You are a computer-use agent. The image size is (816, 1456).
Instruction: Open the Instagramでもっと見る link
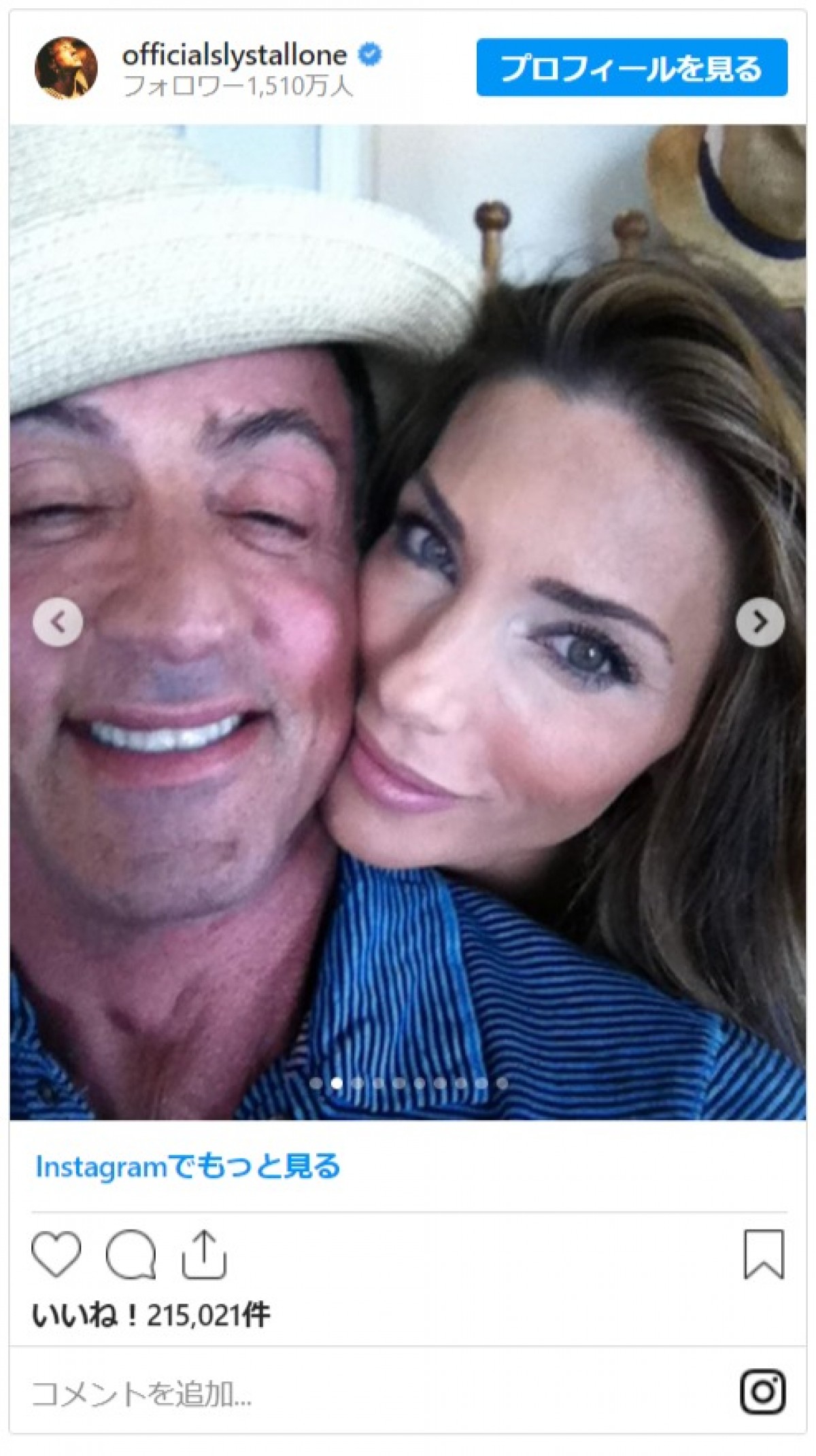click(x=188, y=1166)
